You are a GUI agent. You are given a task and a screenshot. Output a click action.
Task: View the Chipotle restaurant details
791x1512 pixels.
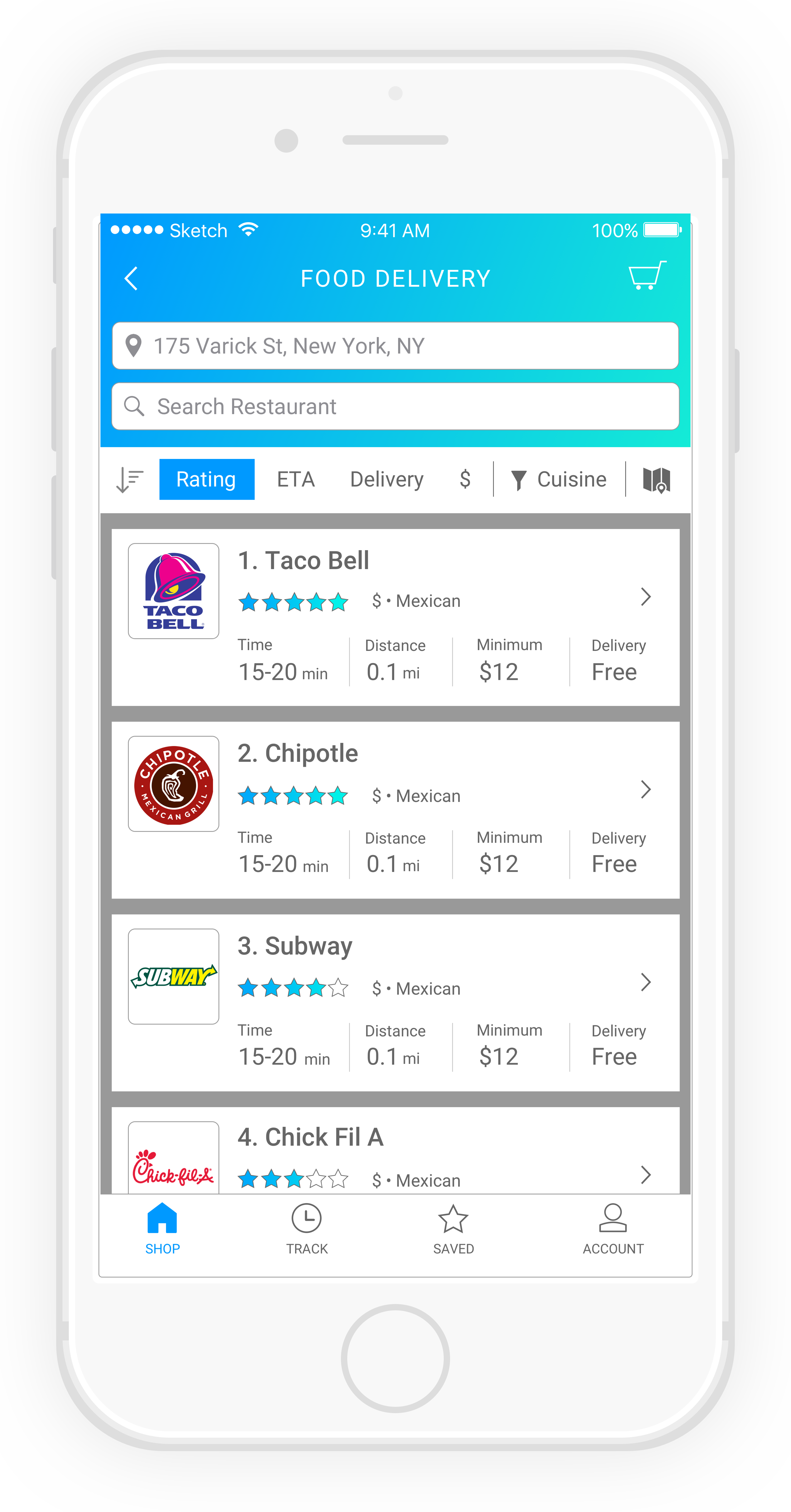(x=395, y=810)
